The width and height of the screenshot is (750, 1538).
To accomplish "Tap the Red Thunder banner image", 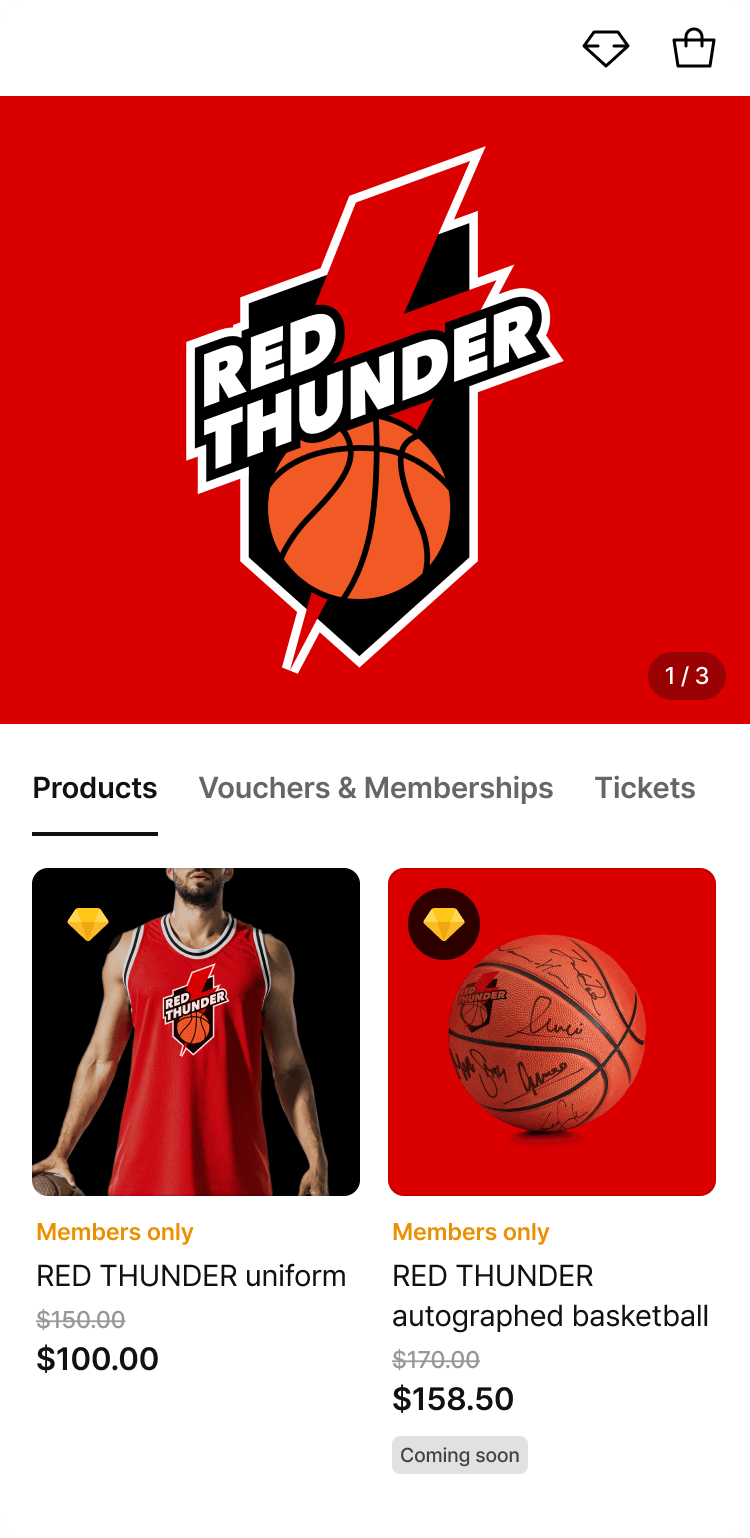I will click(x=375, y=410).
